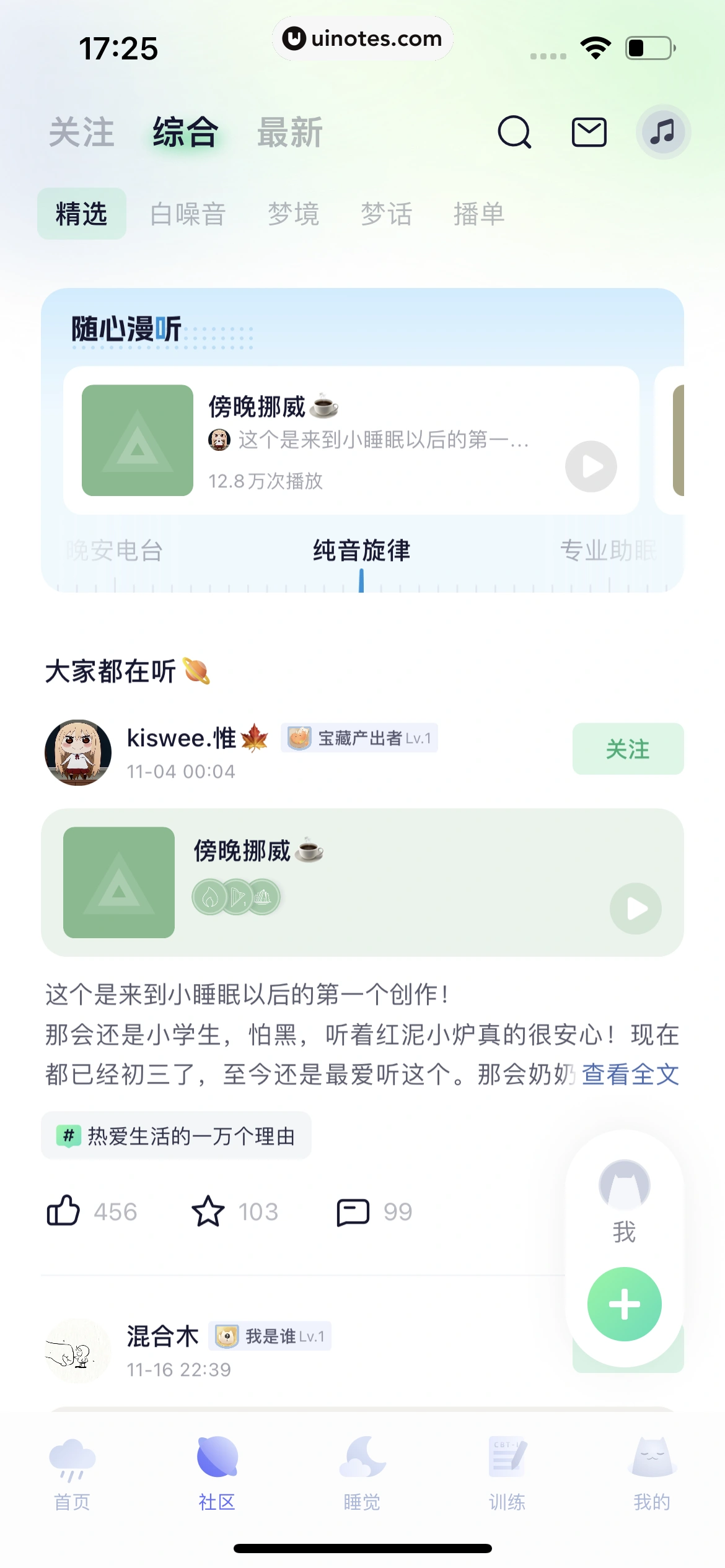Play the 傍晚挪威 audio in the post
The image size is (725, 1568).
[635, 908]
